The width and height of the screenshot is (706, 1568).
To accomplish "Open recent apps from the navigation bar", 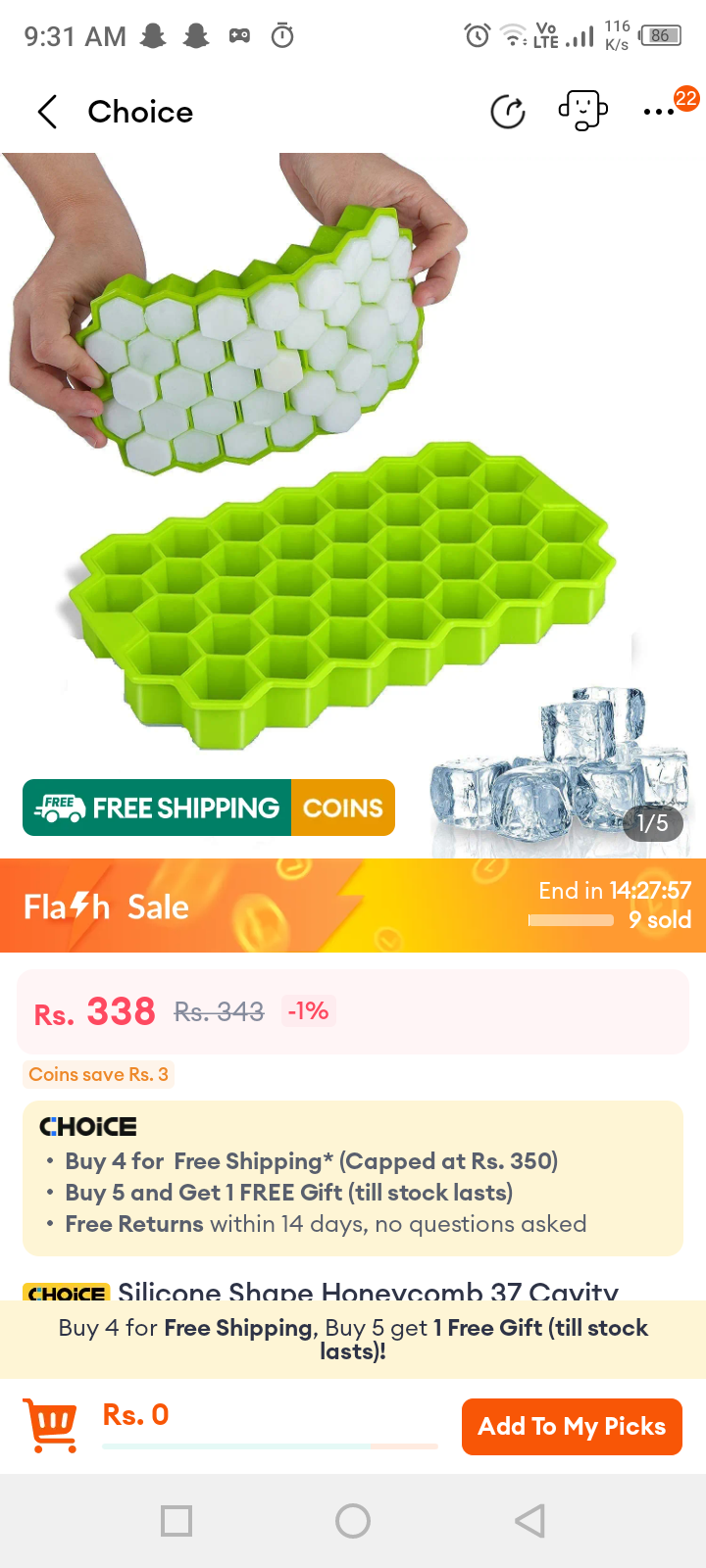I will pyautogui.click(x=176, y=1521).
